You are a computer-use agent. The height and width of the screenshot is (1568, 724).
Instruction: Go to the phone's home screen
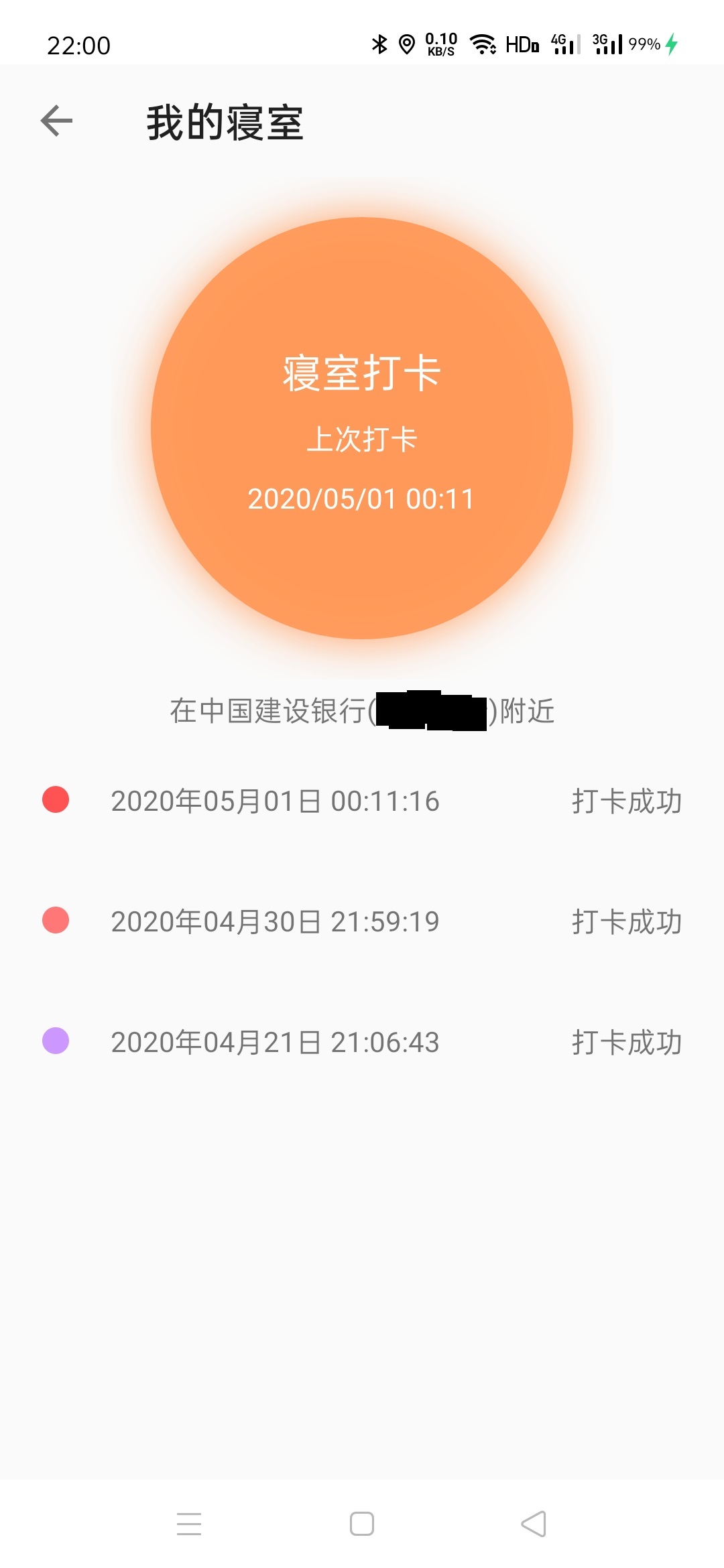pos(362,1524)
